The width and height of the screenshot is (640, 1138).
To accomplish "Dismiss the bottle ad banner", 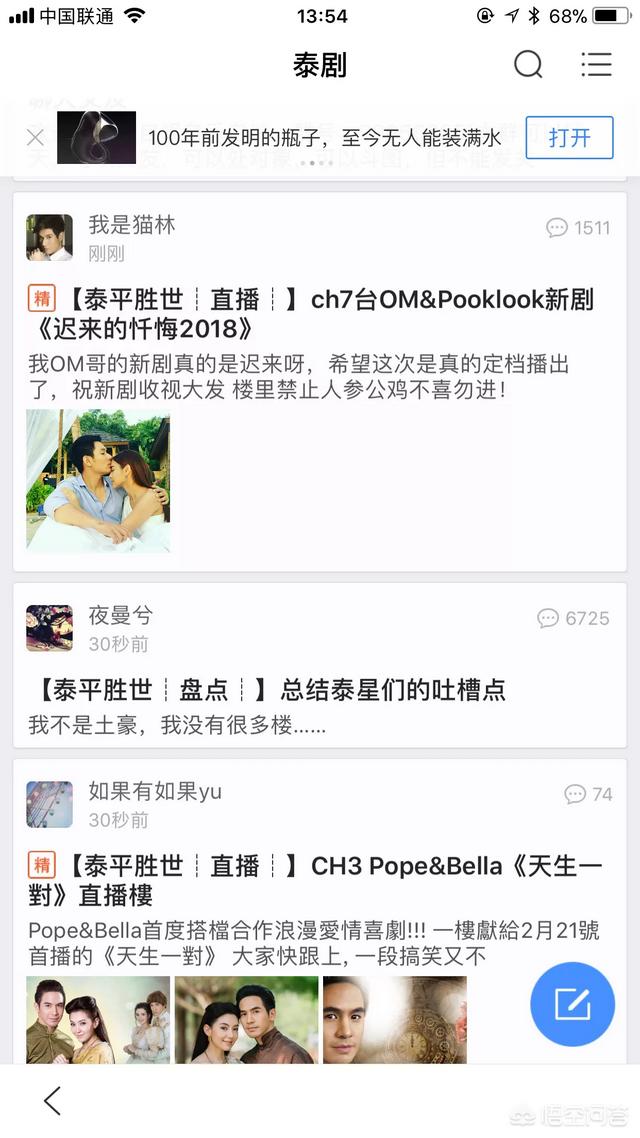I will (x=35, y=137).
